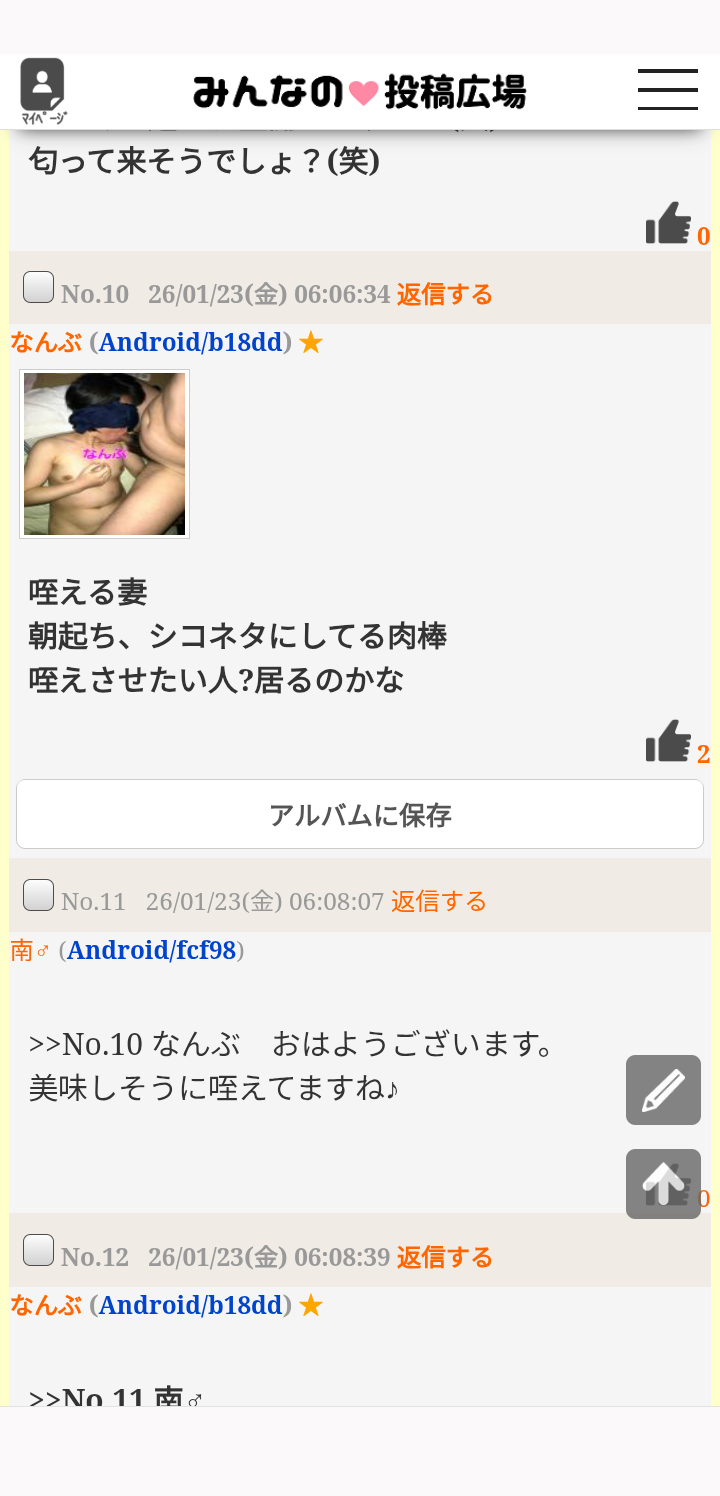Tap the scroll-to-top arrow icon
Screen dimensions: 720x1496
pyautogui.click(x=663, y=1183)
